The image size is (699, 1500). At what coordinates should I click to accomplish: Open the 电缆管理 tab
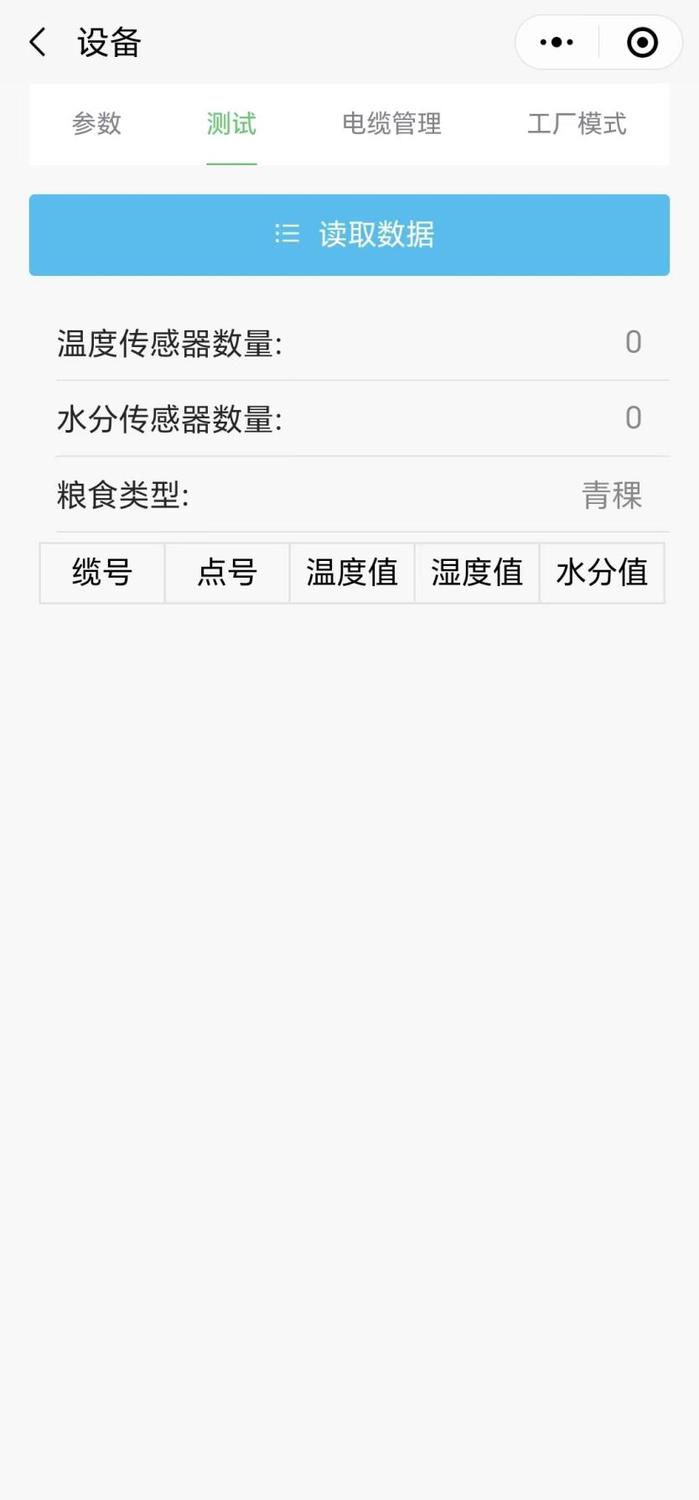(391, 124)
